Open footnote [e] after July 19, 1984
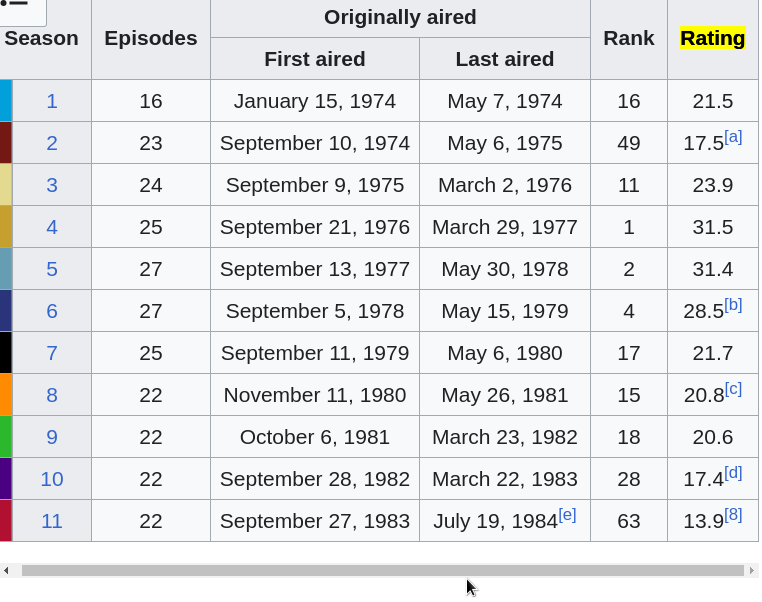Screen dimensions: 762x602 [567, 515]
